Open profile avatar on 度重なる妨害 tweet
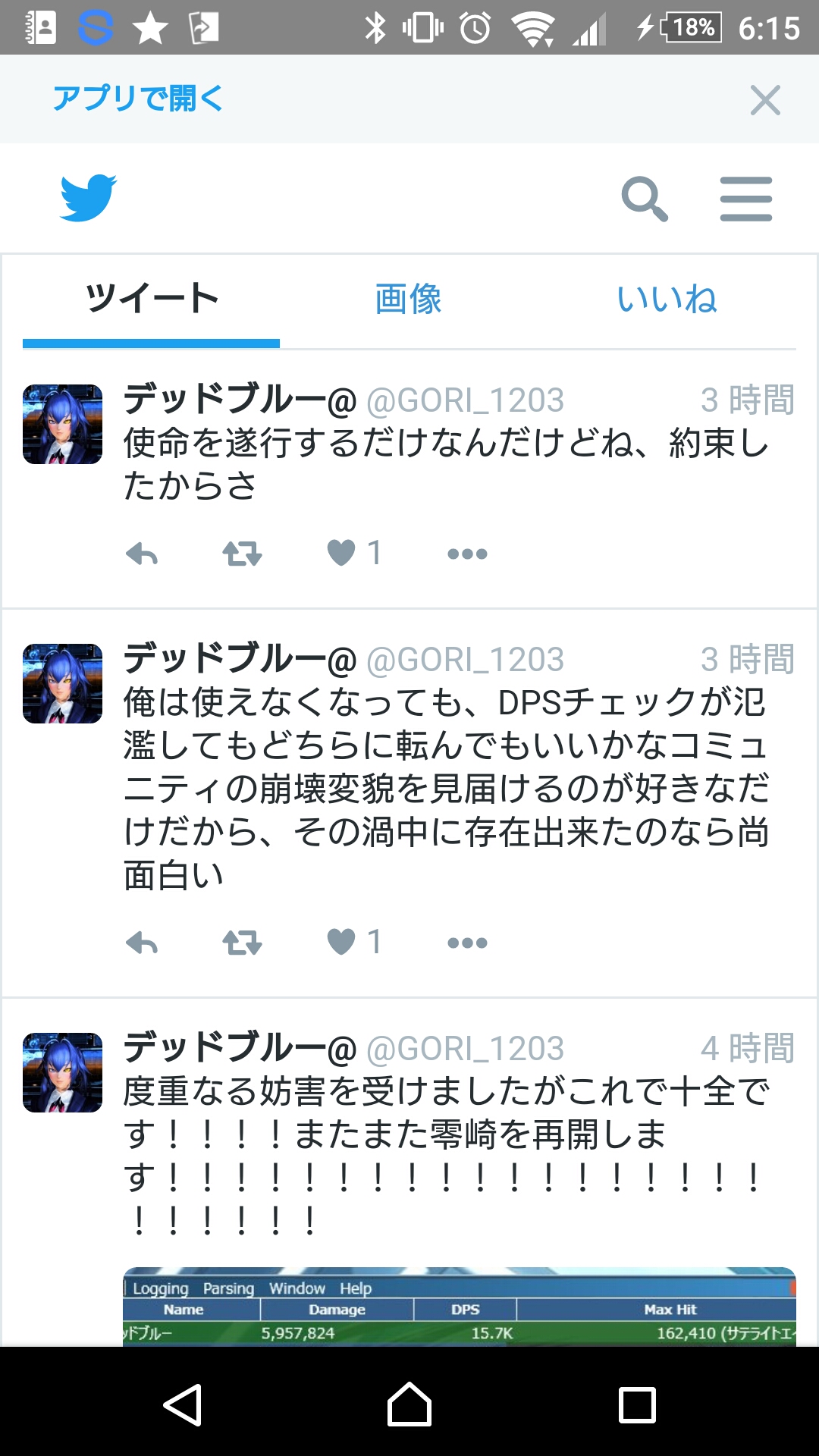This screenshot has width=819, height=1456. tap(62, 1072)
